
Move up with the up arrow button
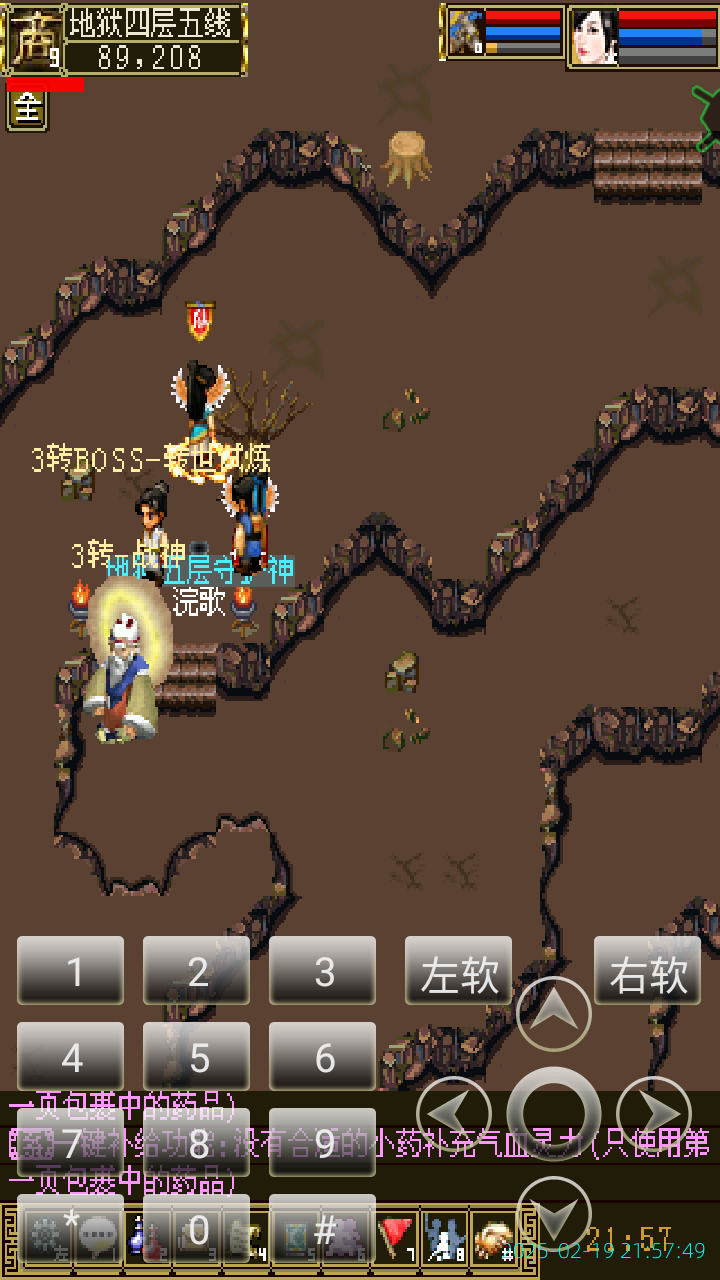coord(554,1014)
